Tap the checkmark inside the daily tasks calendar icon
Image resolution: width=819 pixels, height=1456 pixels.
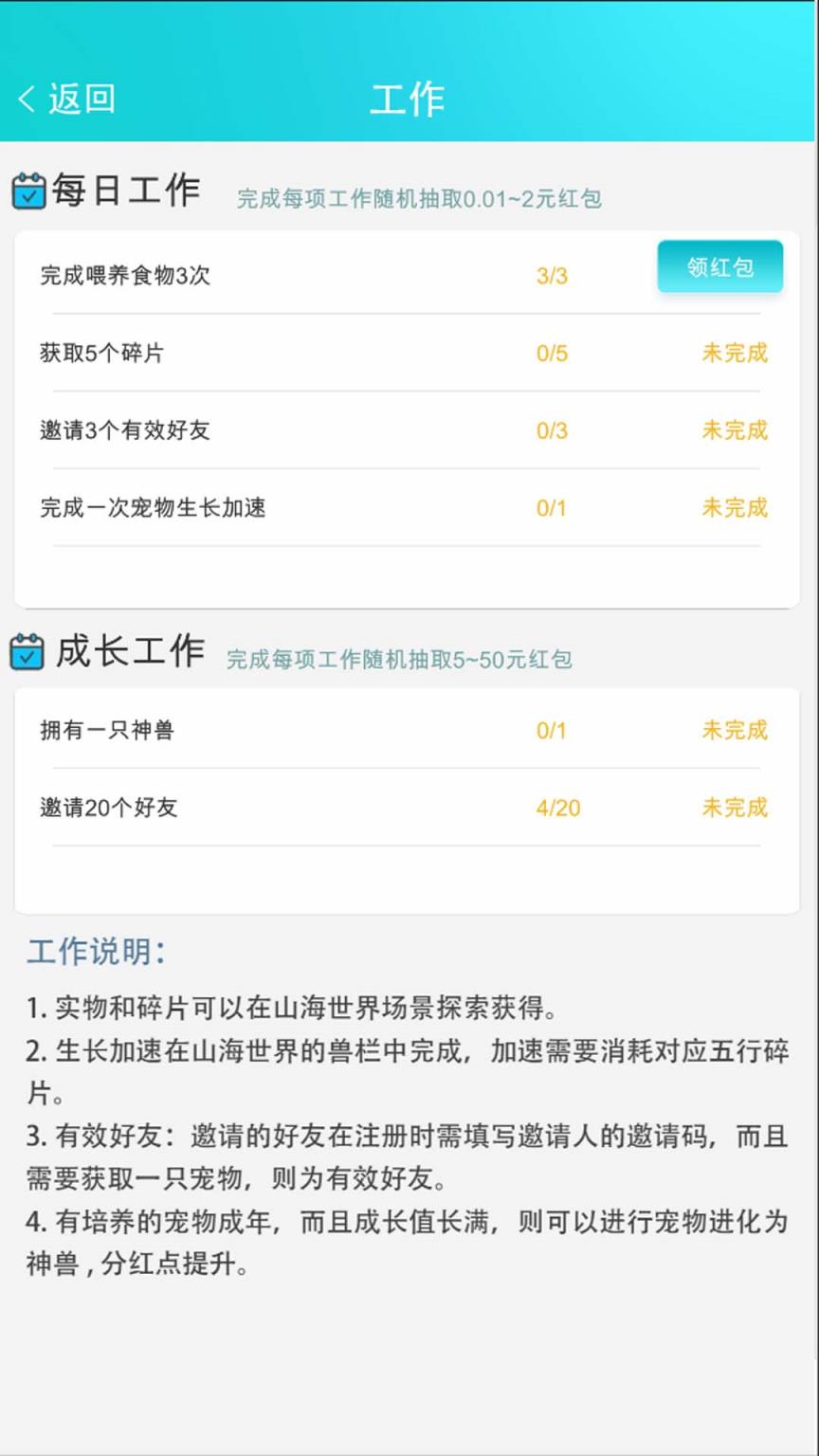pyautogui.click(x=28, y=194)
